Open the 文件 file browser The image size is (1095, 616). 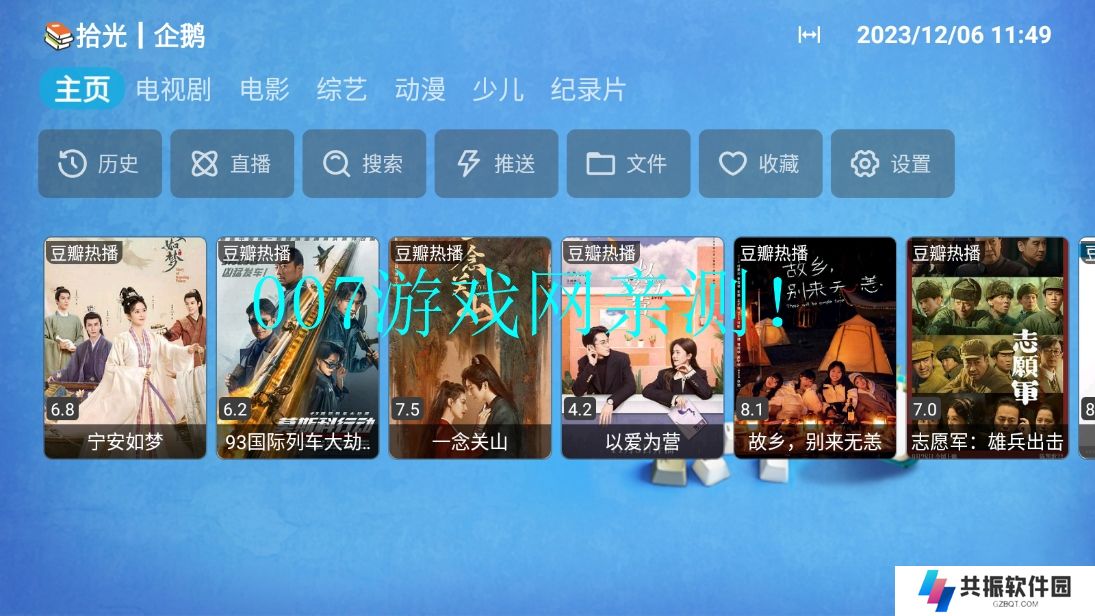[628, 164]
